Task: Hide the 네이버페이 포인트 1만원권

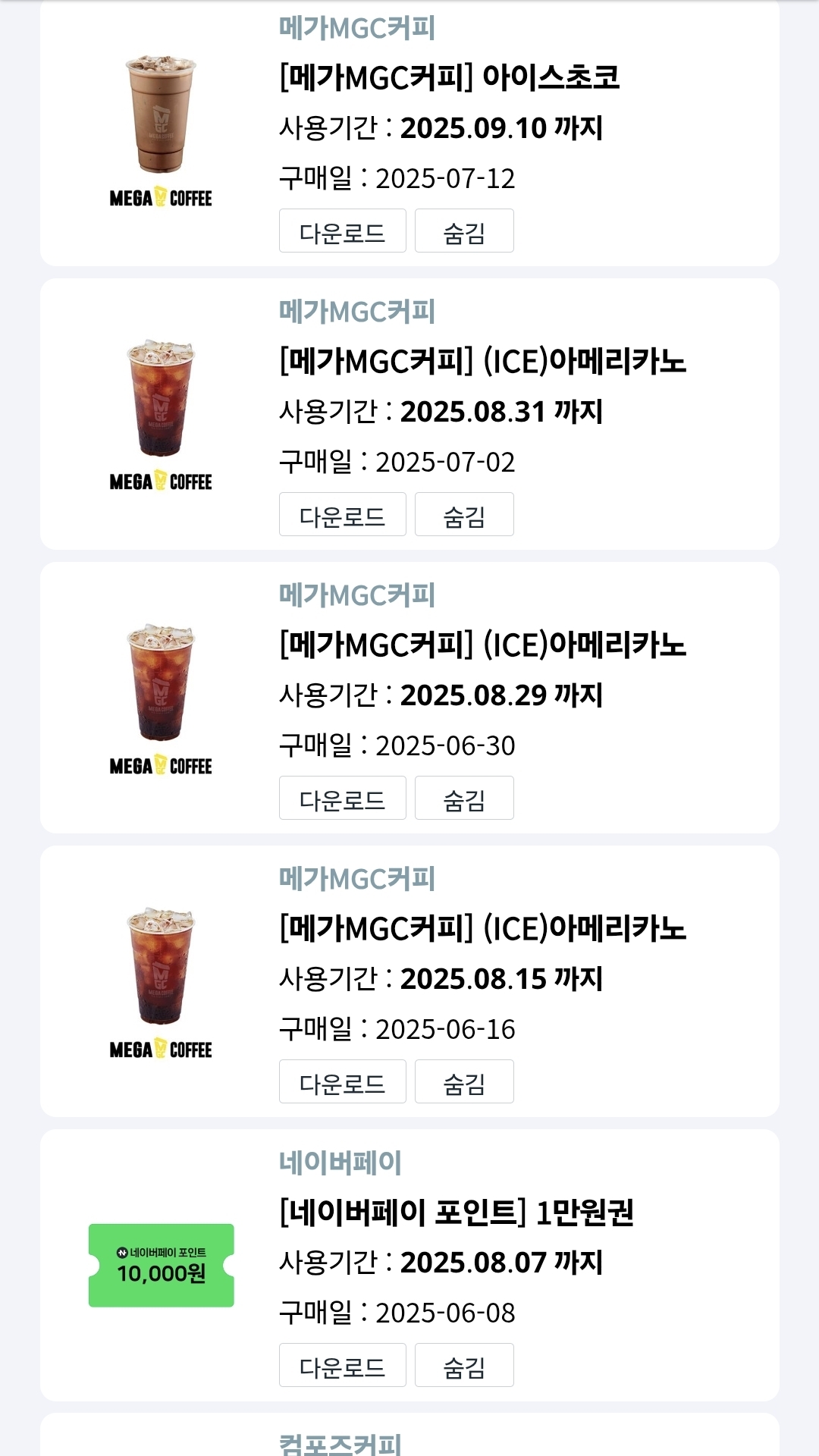Action: pyautogui.click(x=464, y=1365)
